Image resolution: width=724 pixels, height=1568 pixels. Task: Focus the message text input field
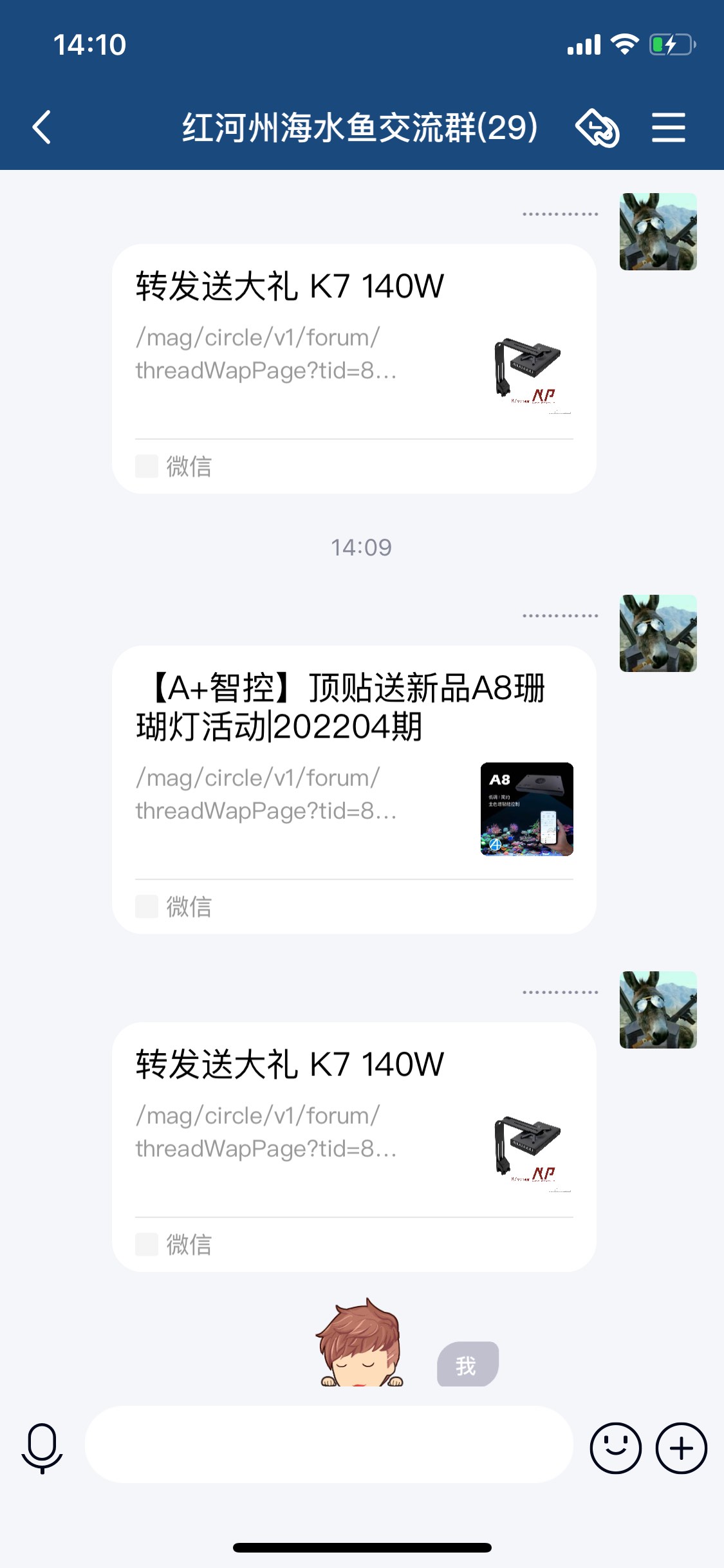[x=328, y=1444]
